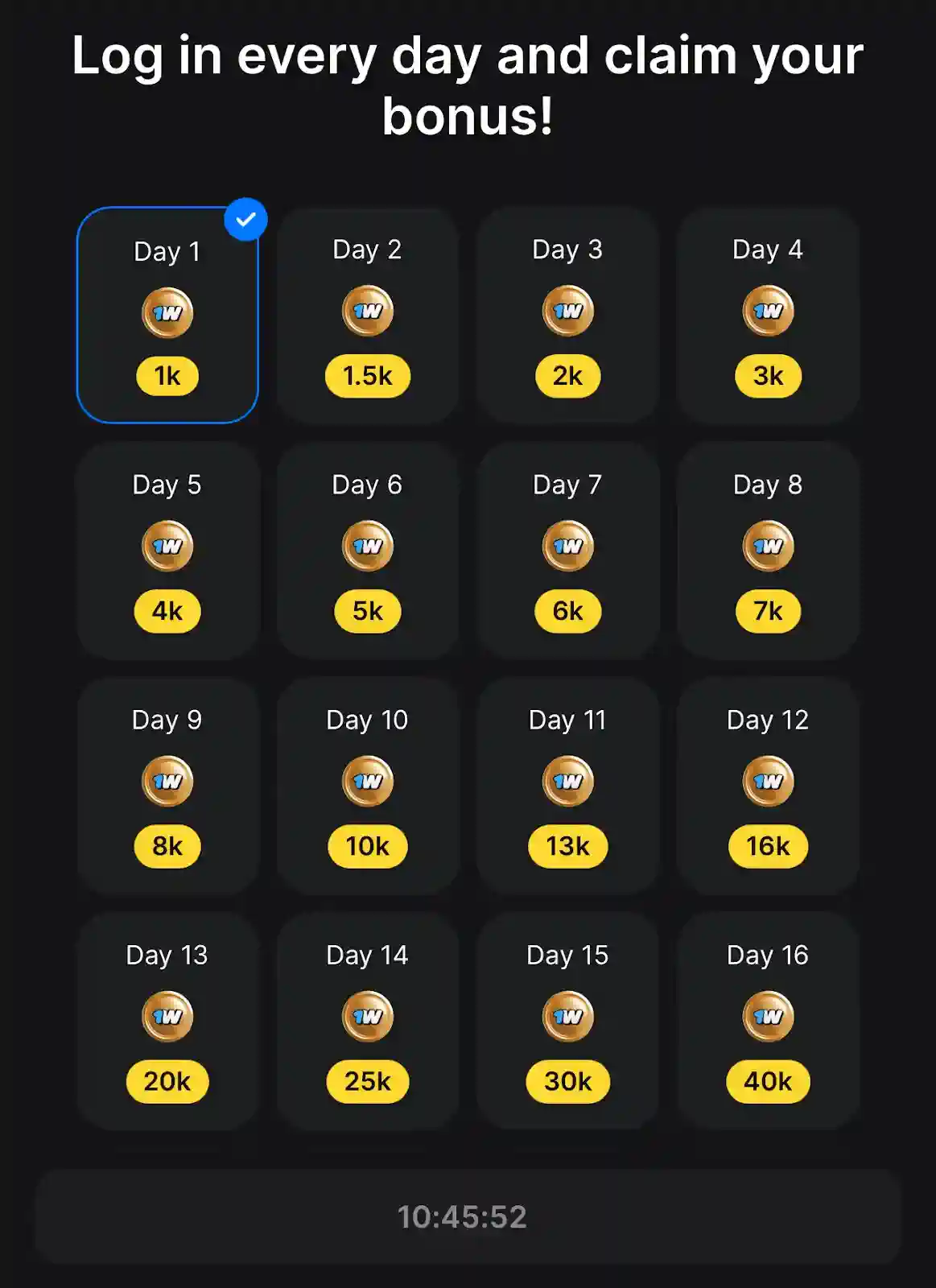
Task: Claim the 40k bonus on Day 16
Action: point(767,1082)
